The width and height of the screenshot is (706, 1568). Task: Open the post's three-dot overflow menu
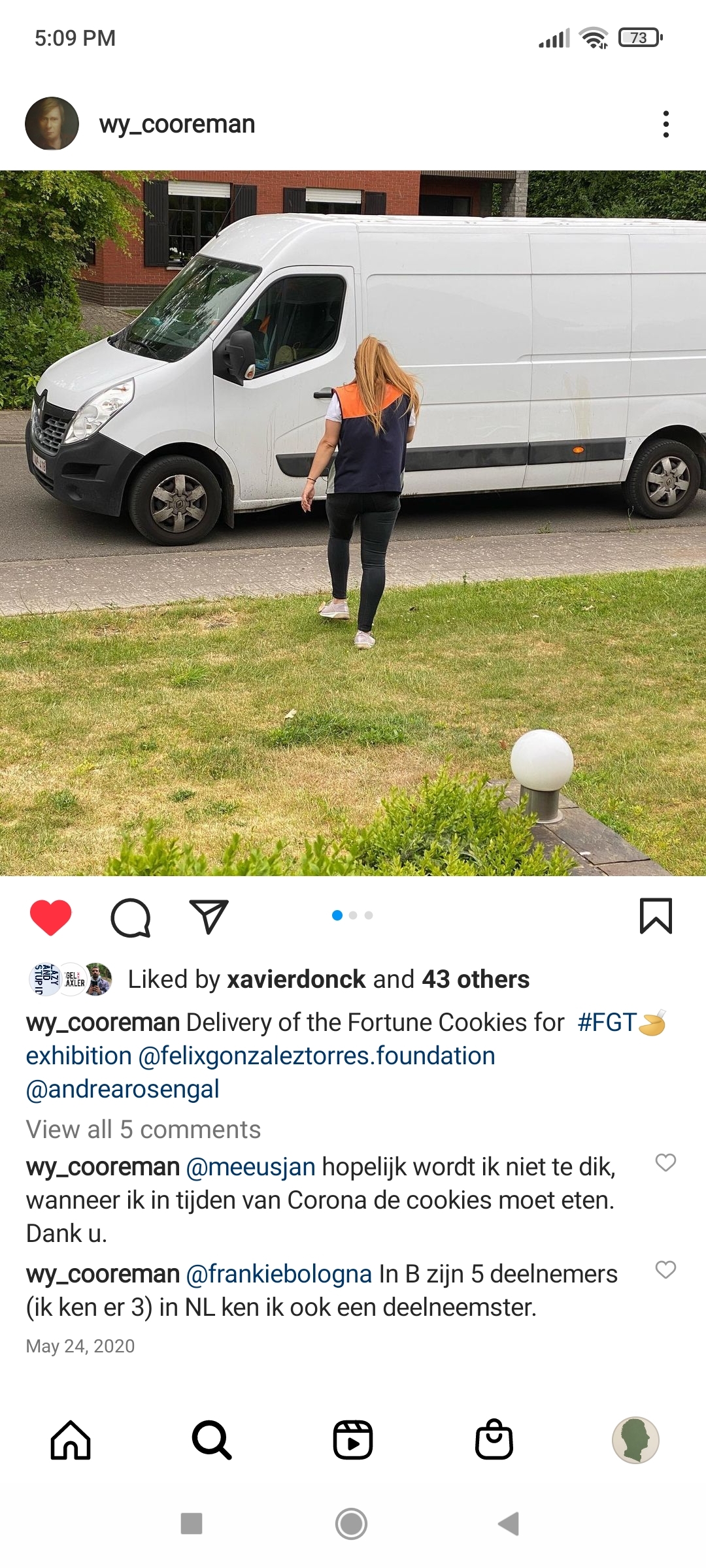coord(665,124)
